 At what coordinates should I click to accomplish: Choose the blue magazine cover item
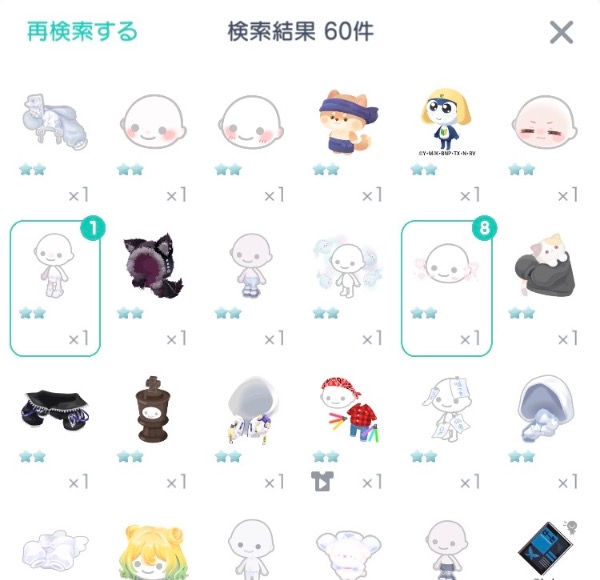pyautogui.click(x=546, y=549)
